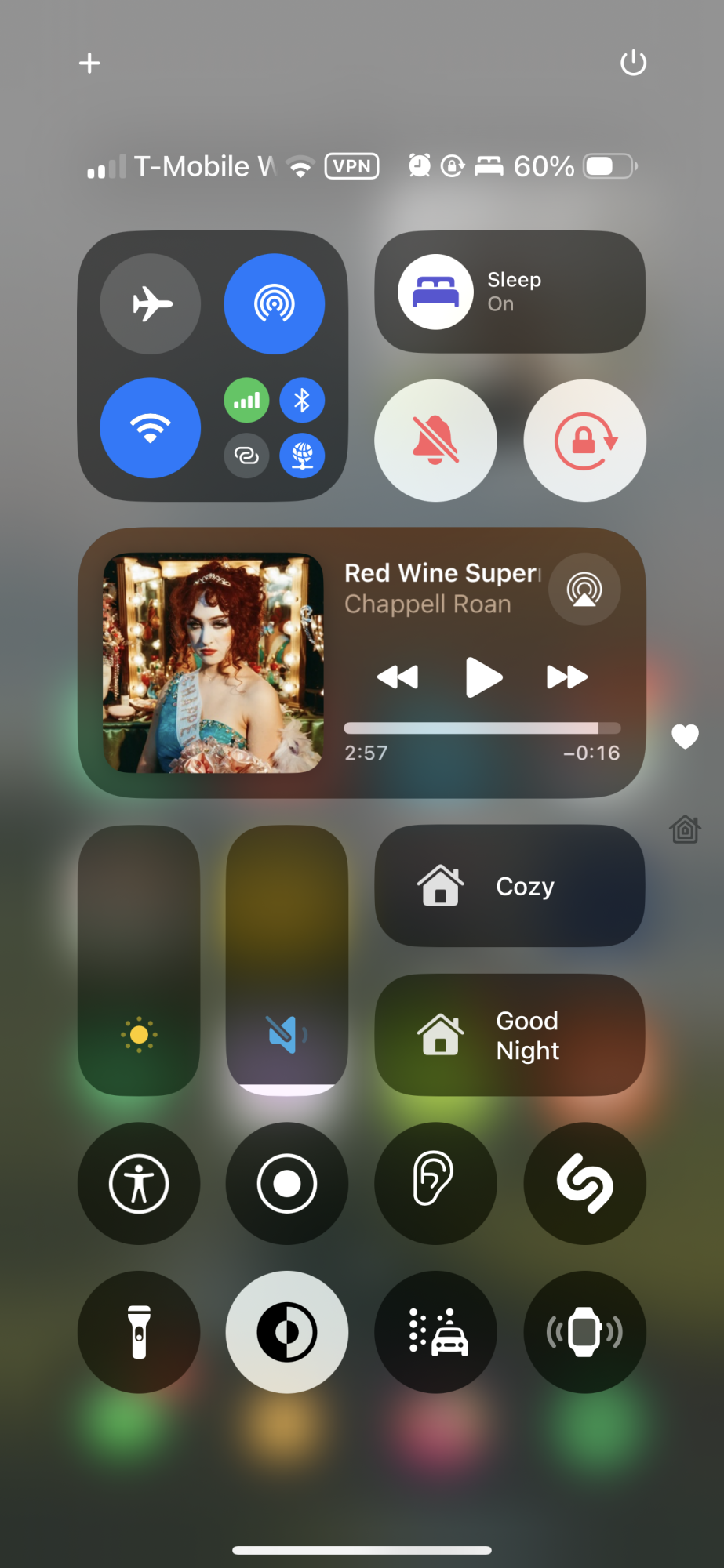724x1568 pixels.
Task: Activate the Good Night home scene
Action: tap(510, 1035)
